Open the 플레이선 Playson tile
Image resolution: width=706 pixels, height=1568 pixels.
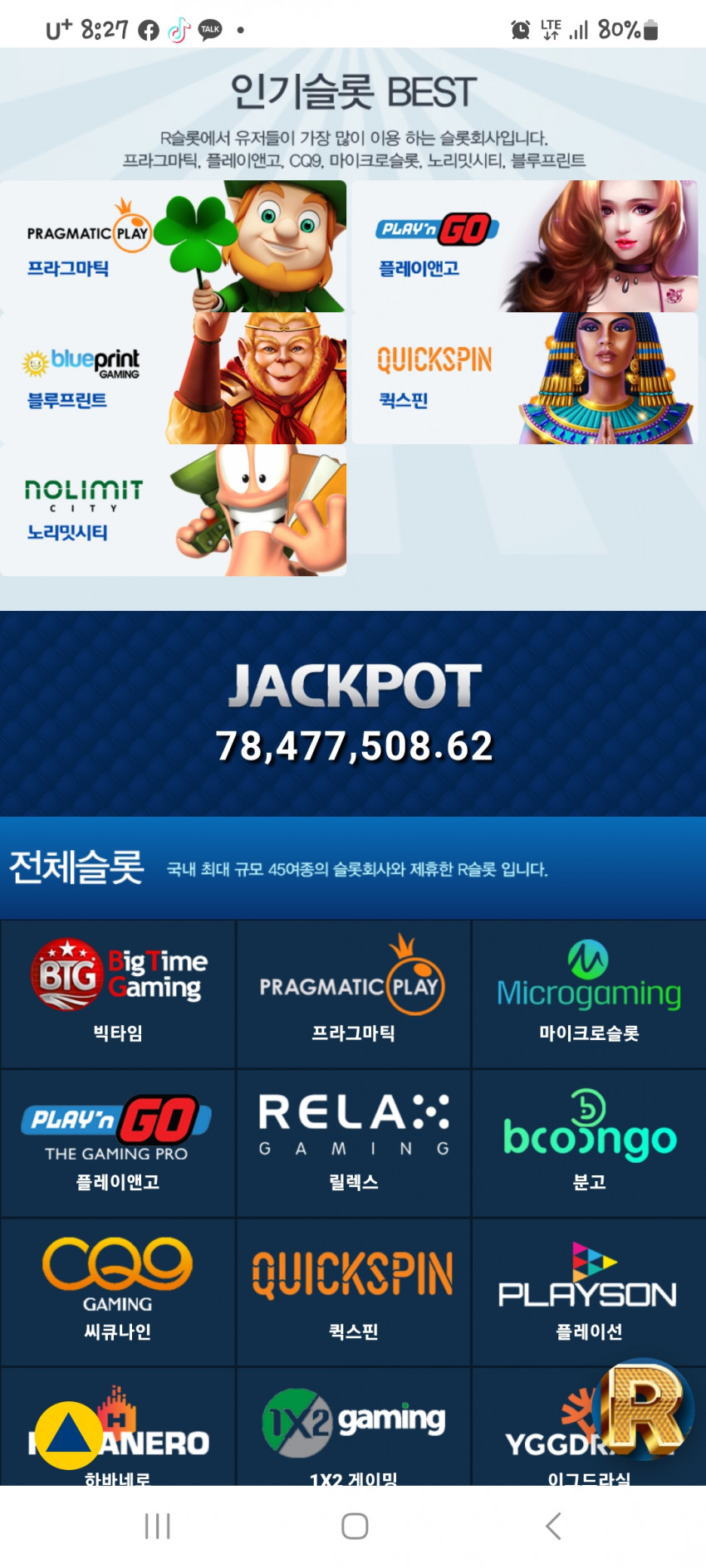click(x=589, y=1292)
